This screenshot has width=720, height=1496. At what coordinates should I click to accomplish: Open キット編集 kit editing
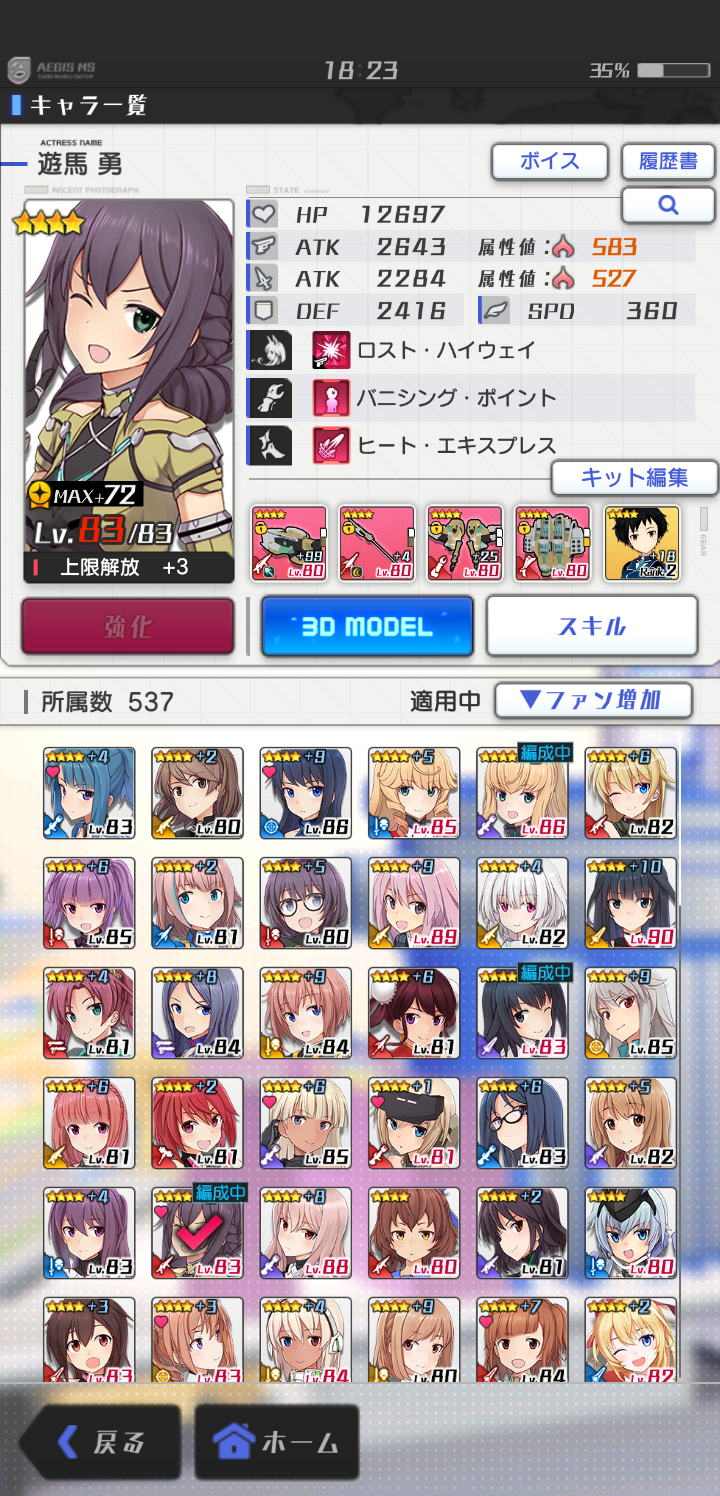[x=634, y=478]
